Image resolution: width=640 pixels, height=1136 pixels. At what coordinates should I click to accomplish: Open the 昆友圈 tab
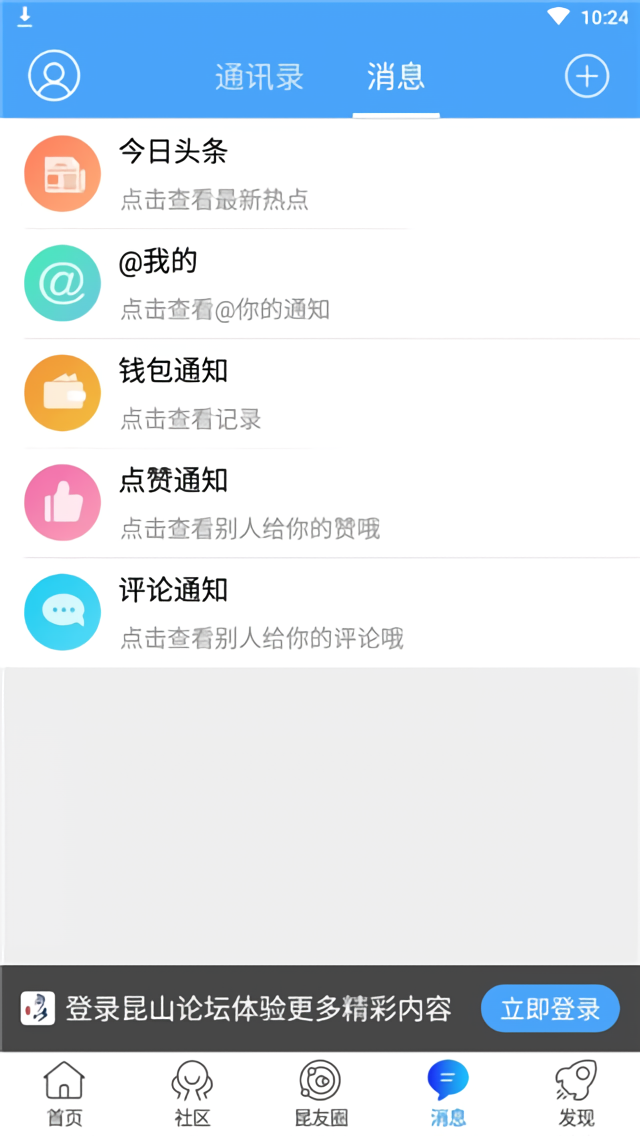coord(320,1094)
